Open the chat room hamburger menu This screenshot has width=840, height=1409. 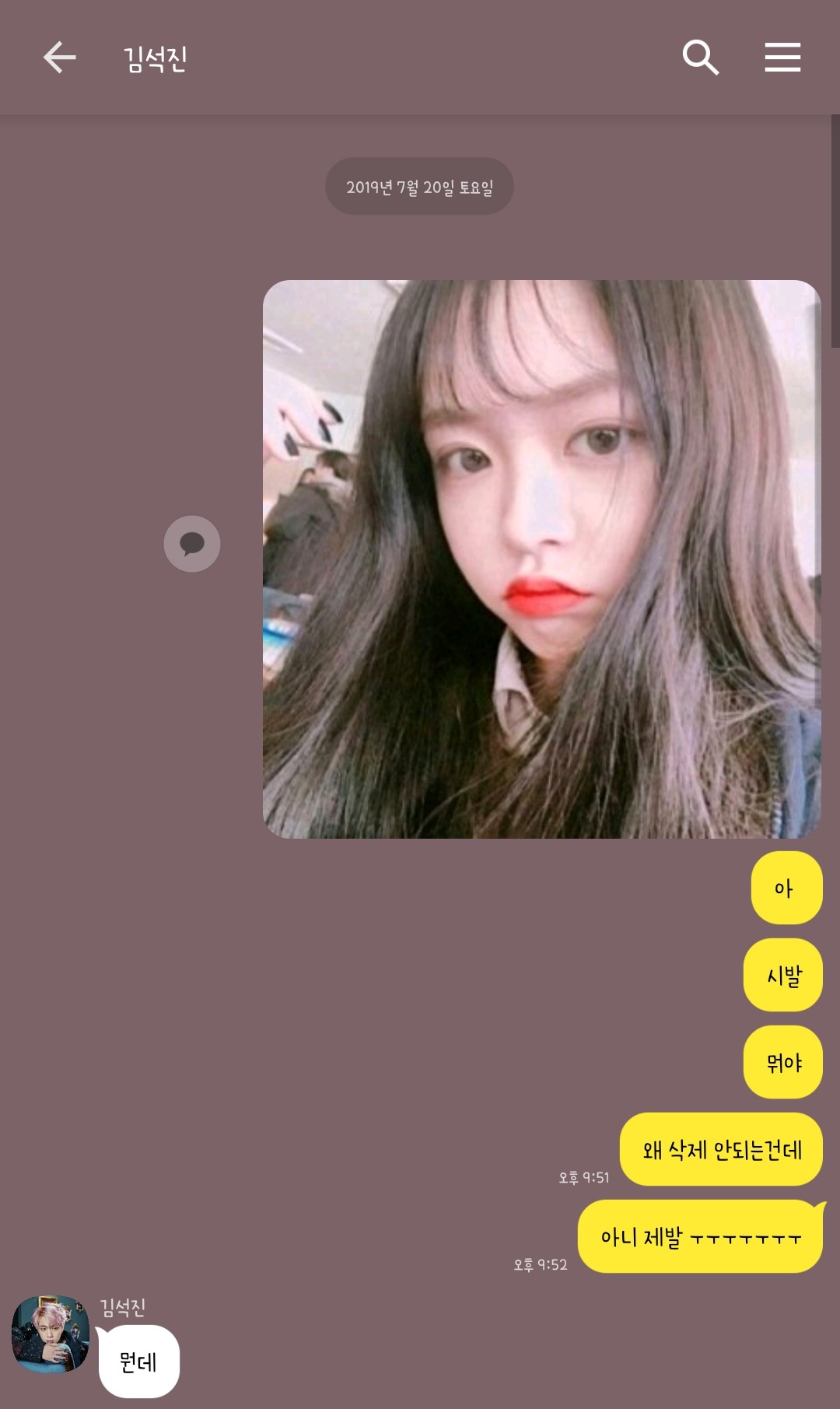click(x=782, y=58)
